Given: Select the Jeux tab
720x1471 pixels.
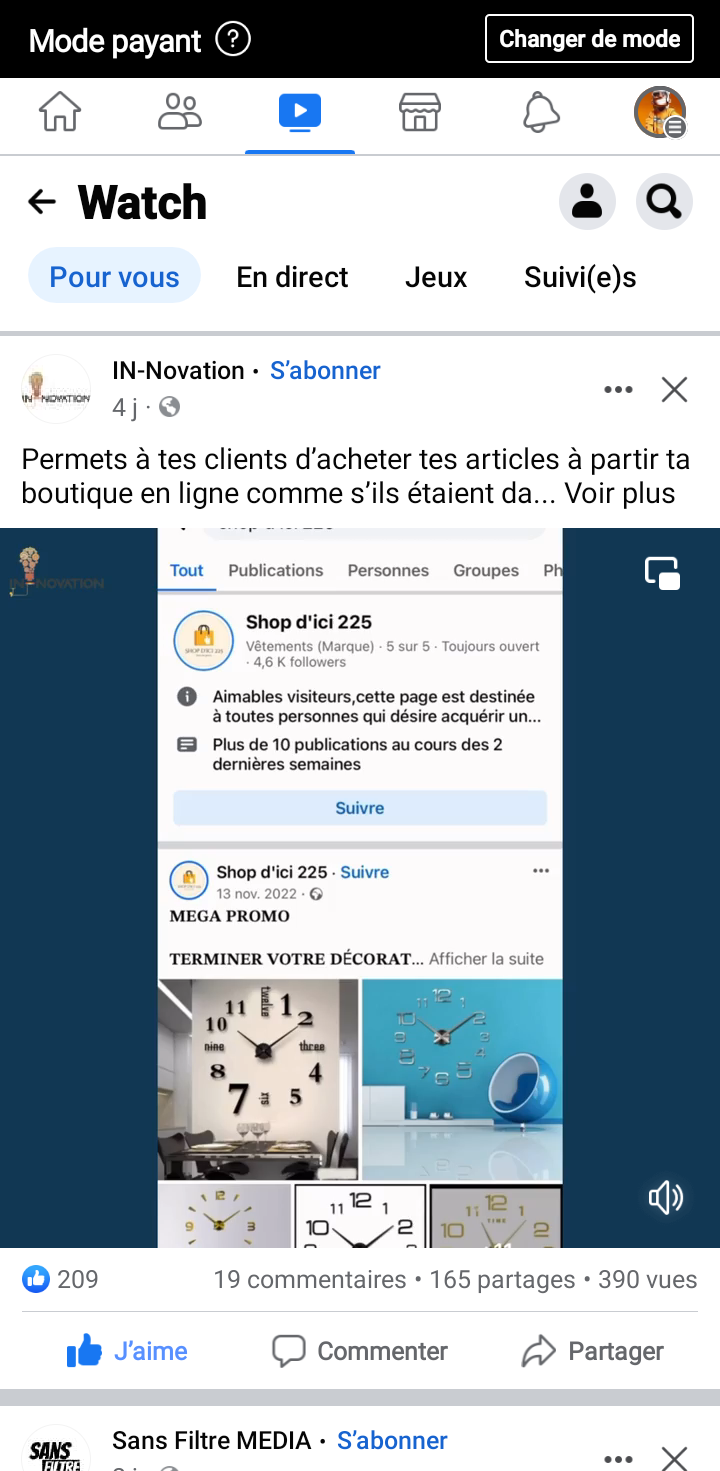Looking at the screenshot, I should point(436,277).
